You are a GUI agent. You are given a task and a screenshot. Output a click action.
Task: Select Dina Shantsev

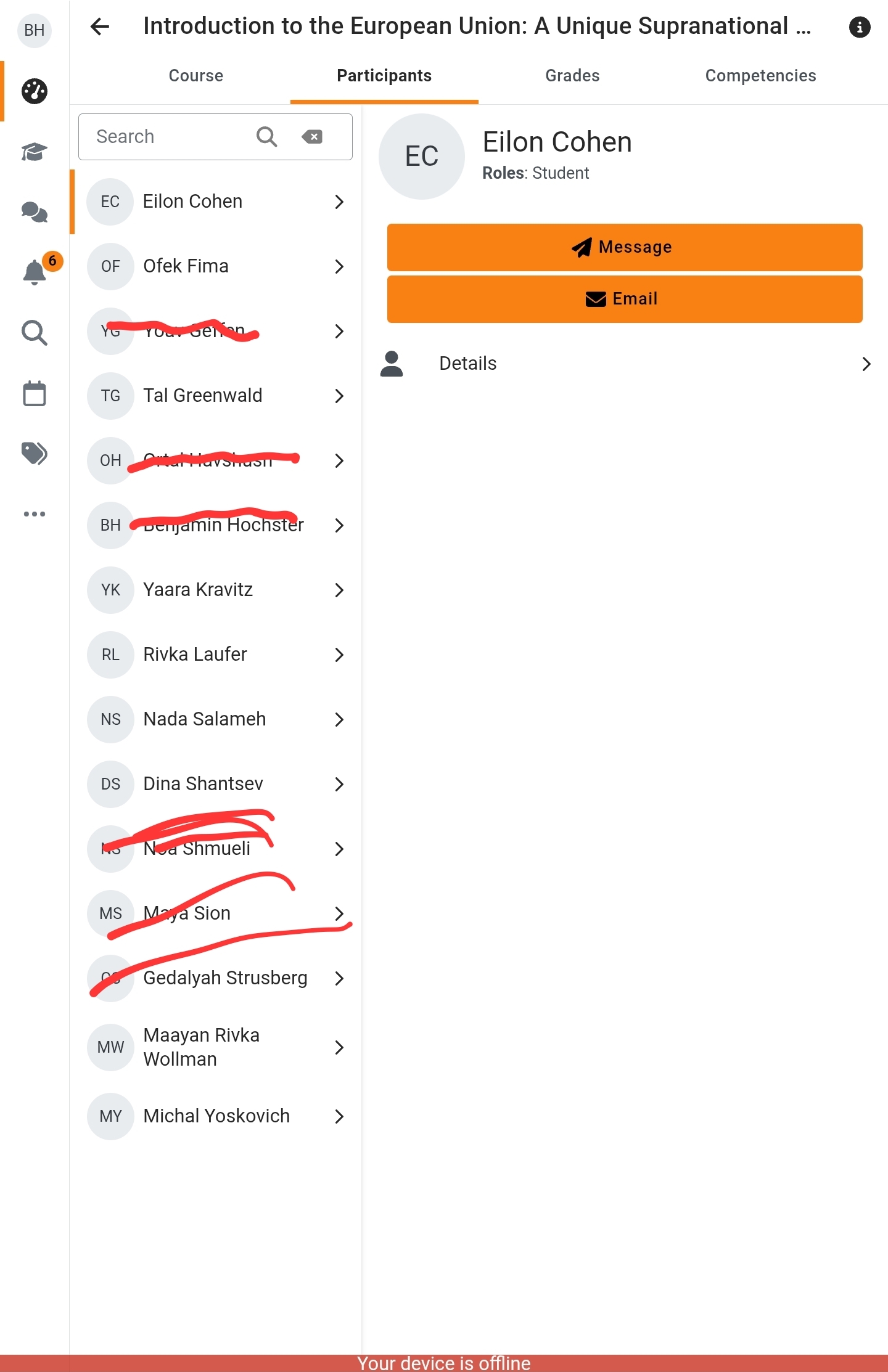[215, 784]
